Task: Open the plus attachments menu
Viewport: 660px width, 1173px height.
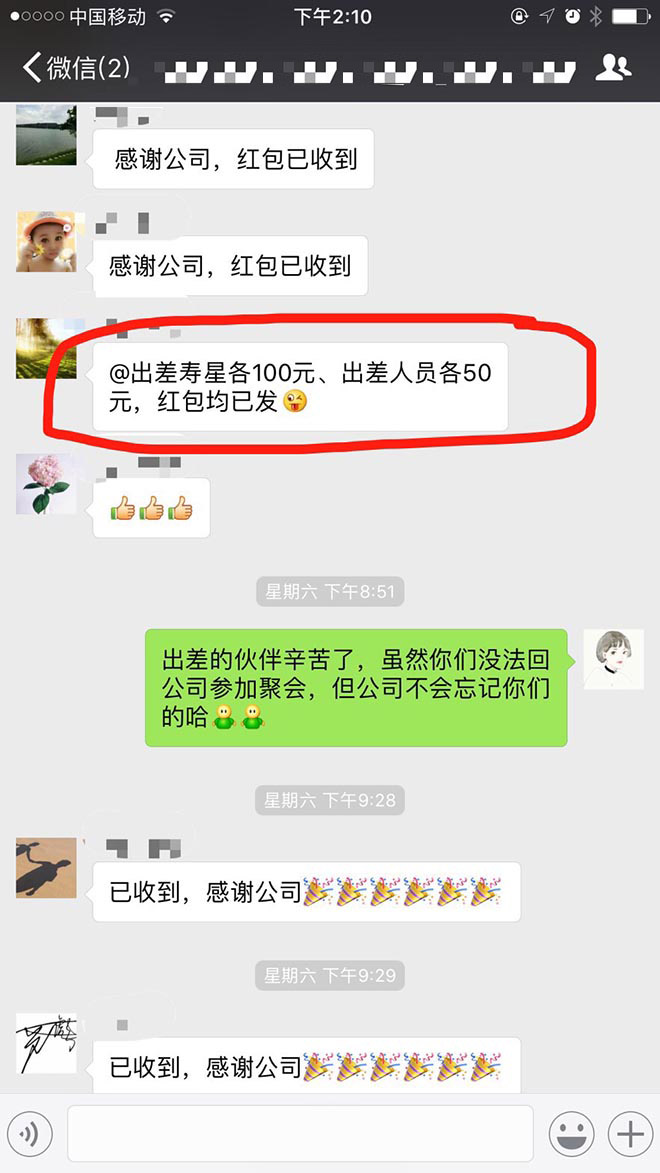Action: coord(630,1134)
